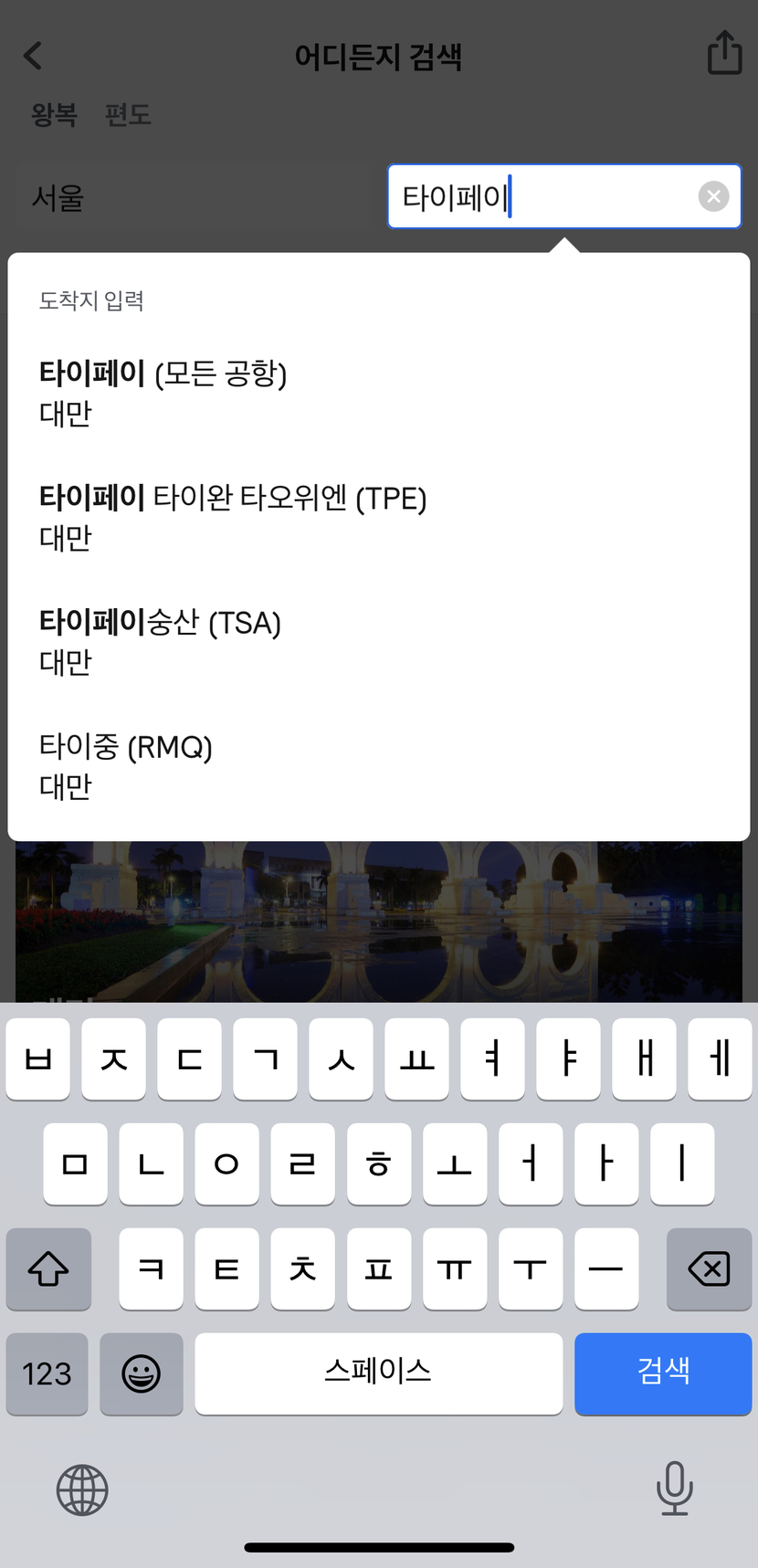
Task: Clear the 타이페이 destination text
Action: pyautogui.click(x=713, y=196)
